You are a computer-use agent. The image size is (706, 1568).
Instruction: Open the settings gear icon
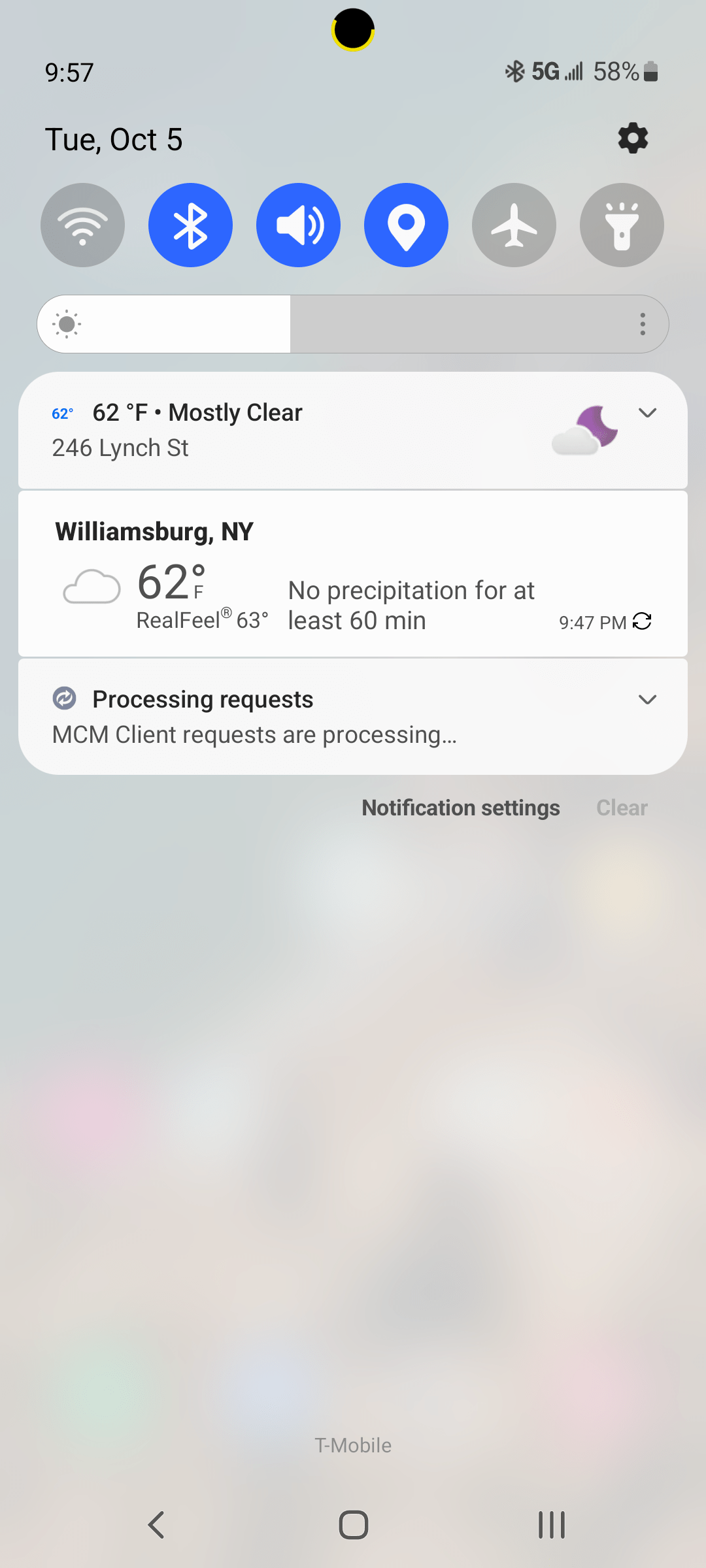click(x=633, y=139)
